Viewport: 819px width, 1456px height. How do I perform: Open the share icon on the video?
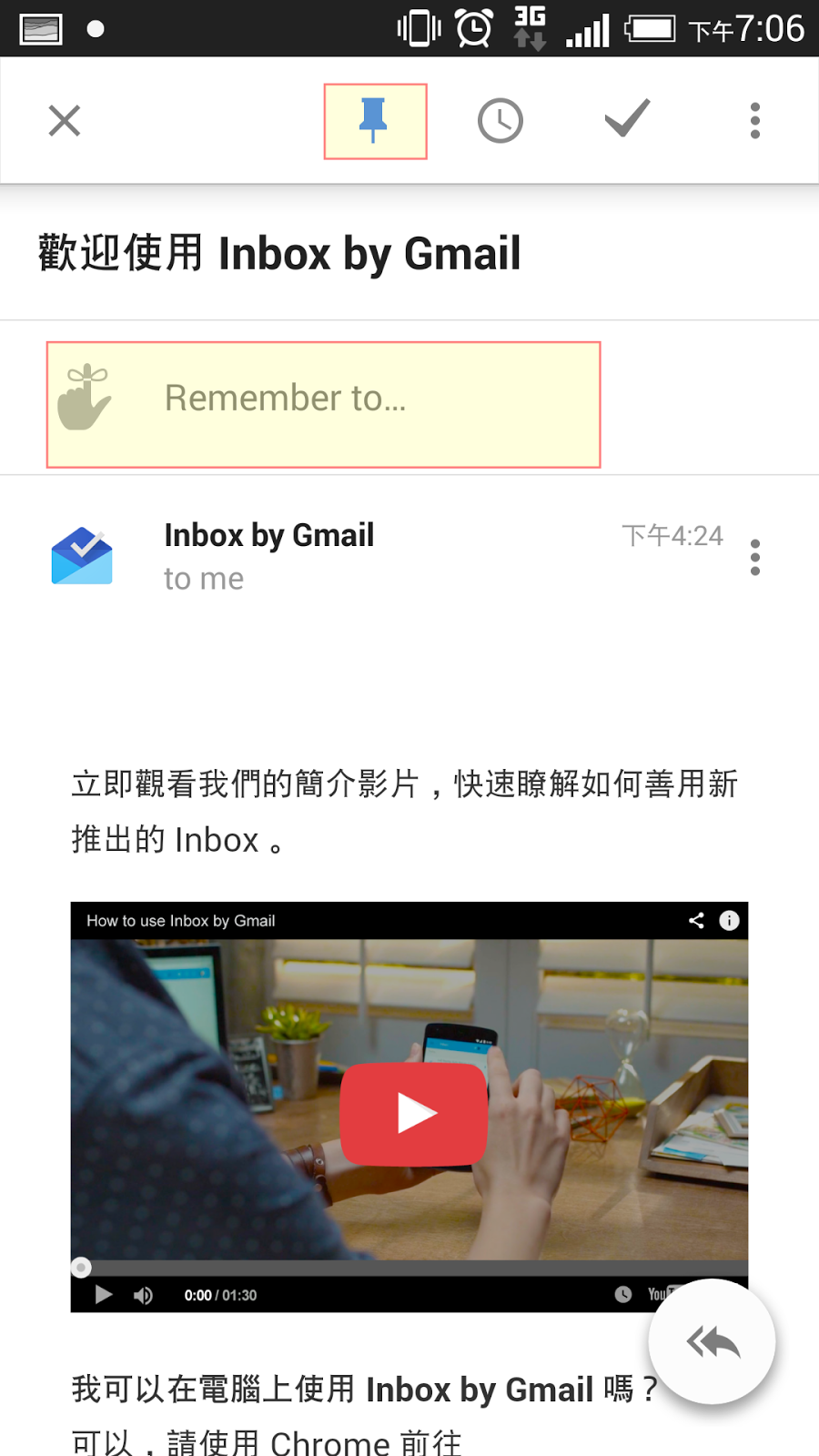tap(695, 921)
